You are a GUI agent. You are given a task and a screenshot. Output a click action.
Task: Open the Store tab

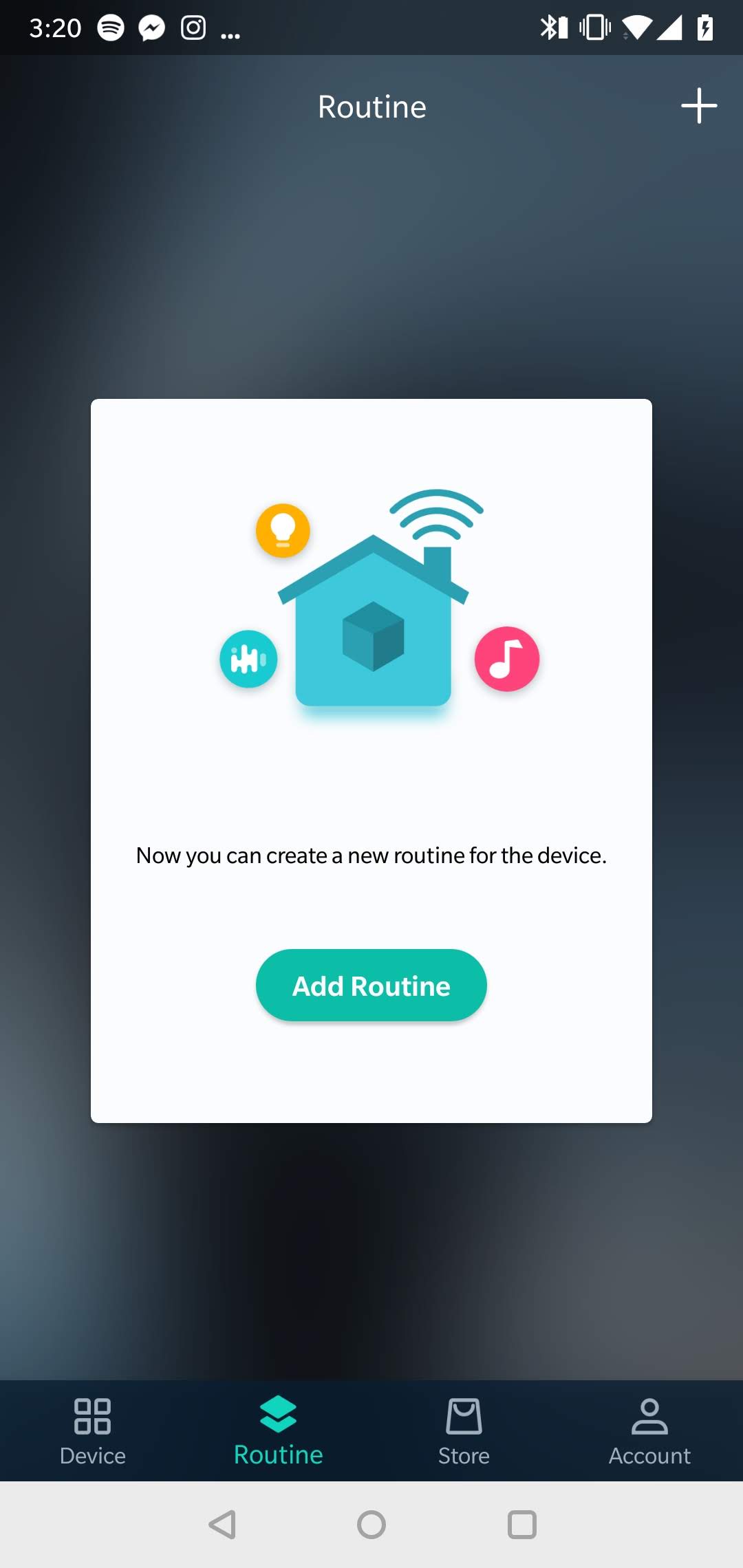(464, 1432)
